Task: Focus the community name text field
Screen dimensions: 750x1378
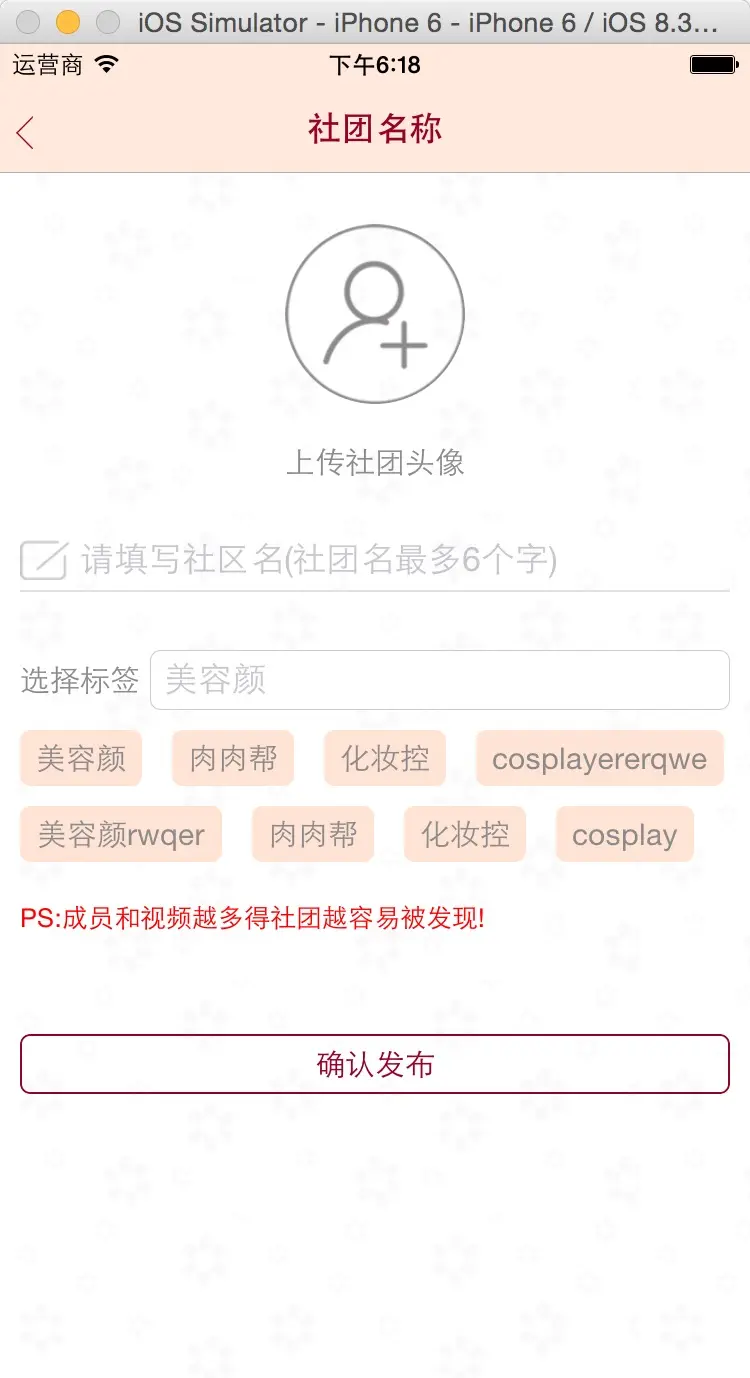Action: 400,560
